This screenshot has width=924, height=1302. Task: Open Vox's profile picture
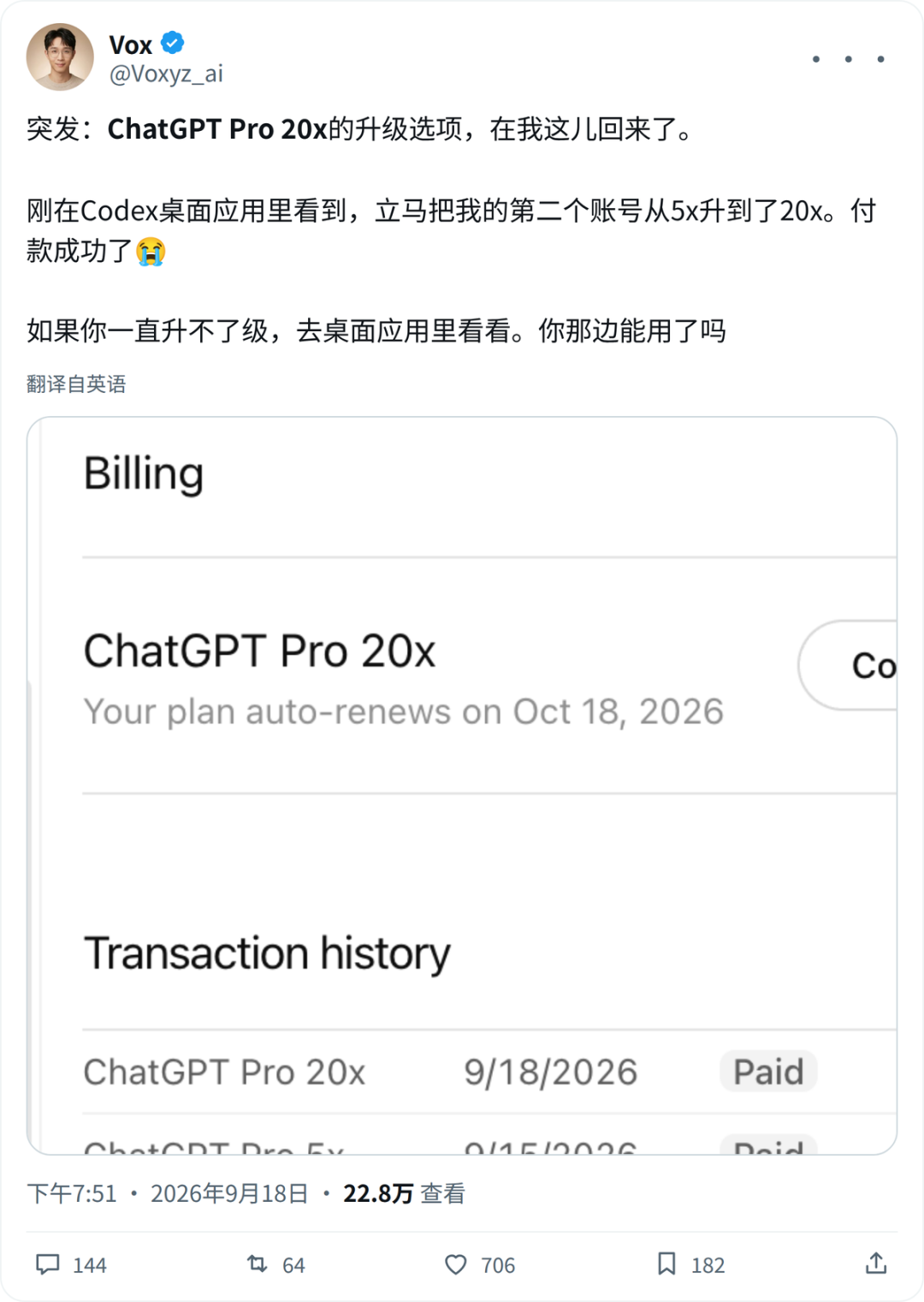tap(60, 57)
